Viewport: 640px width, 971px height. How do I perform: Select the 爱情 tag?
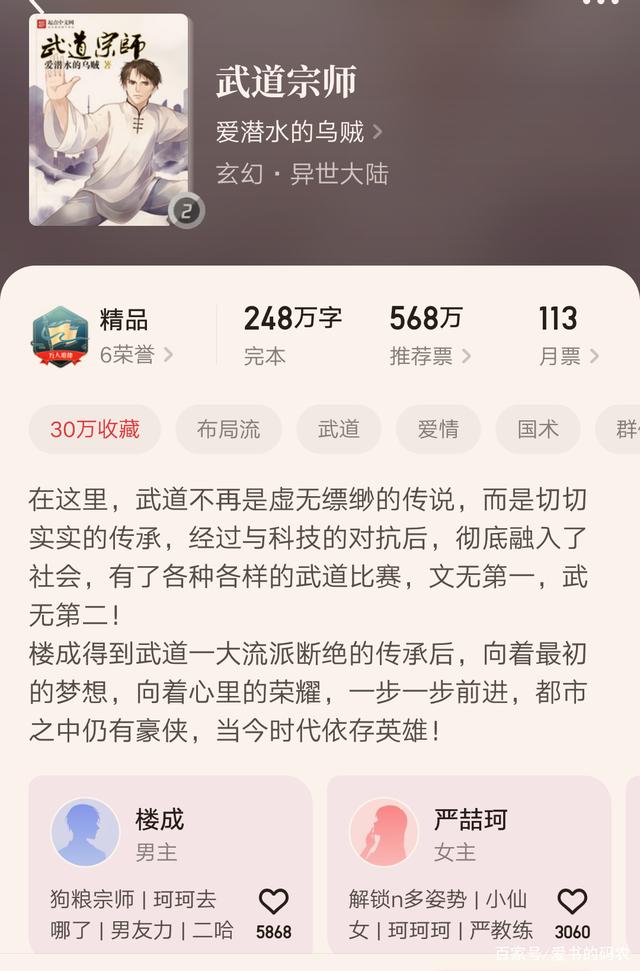pyautogui.click(x=438, y=430)
